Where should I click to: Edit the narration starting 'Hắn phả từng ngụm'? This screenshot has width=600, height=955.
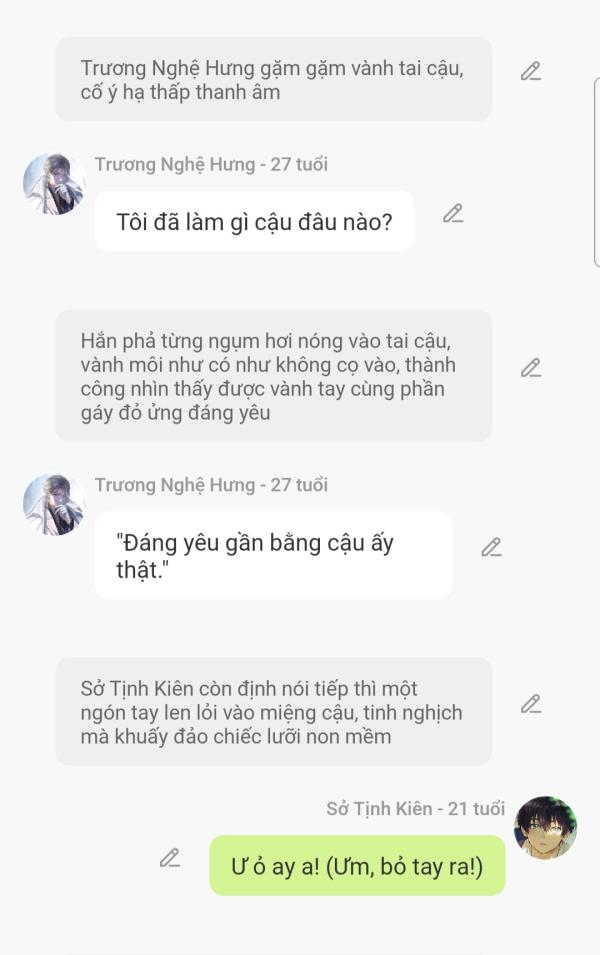click(531, 367)
